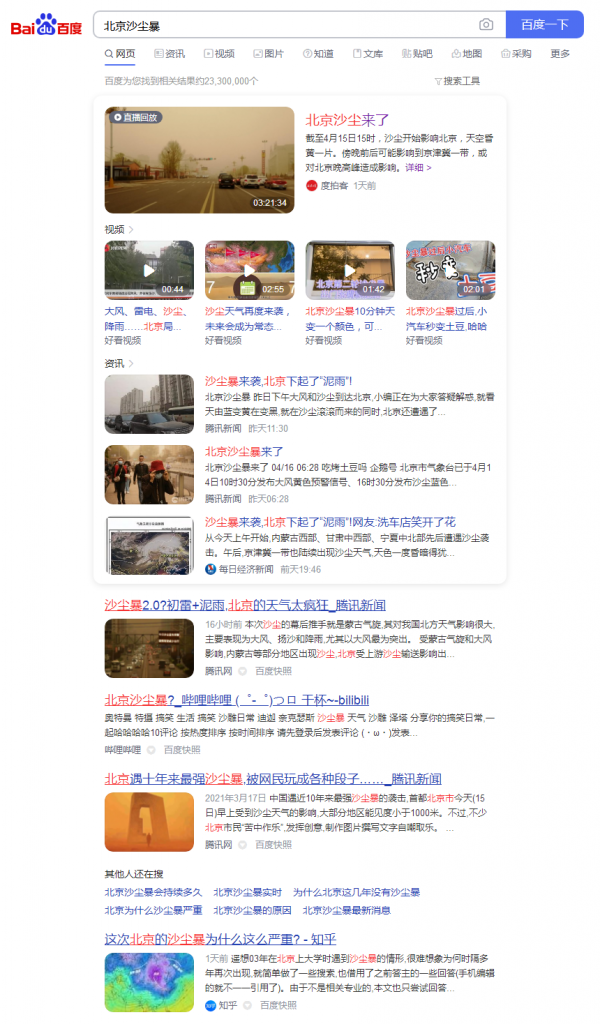Switch to the 地图 tab
600x1024 pixels.
coord(467,54)
